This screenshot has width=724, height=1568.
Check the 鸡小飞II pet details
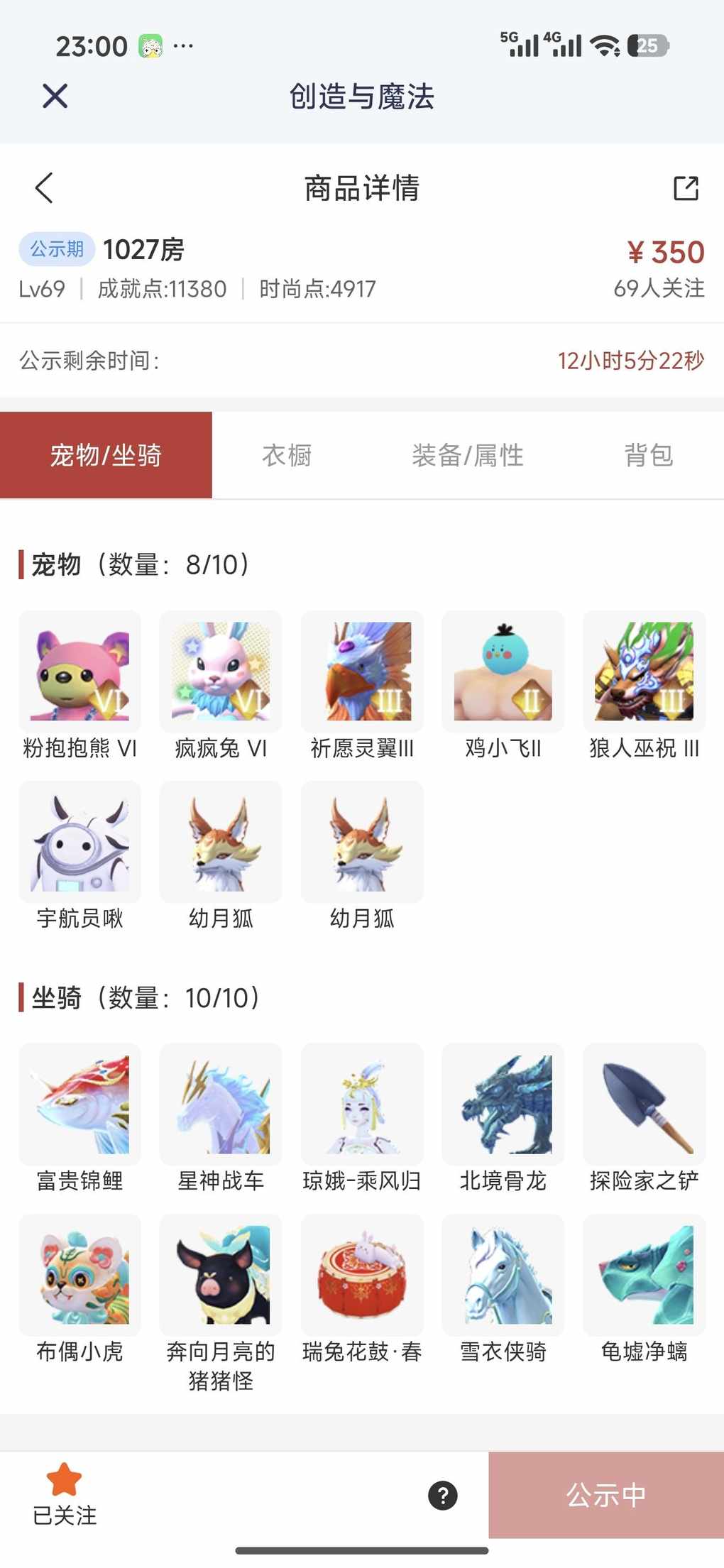pos(503,671)
